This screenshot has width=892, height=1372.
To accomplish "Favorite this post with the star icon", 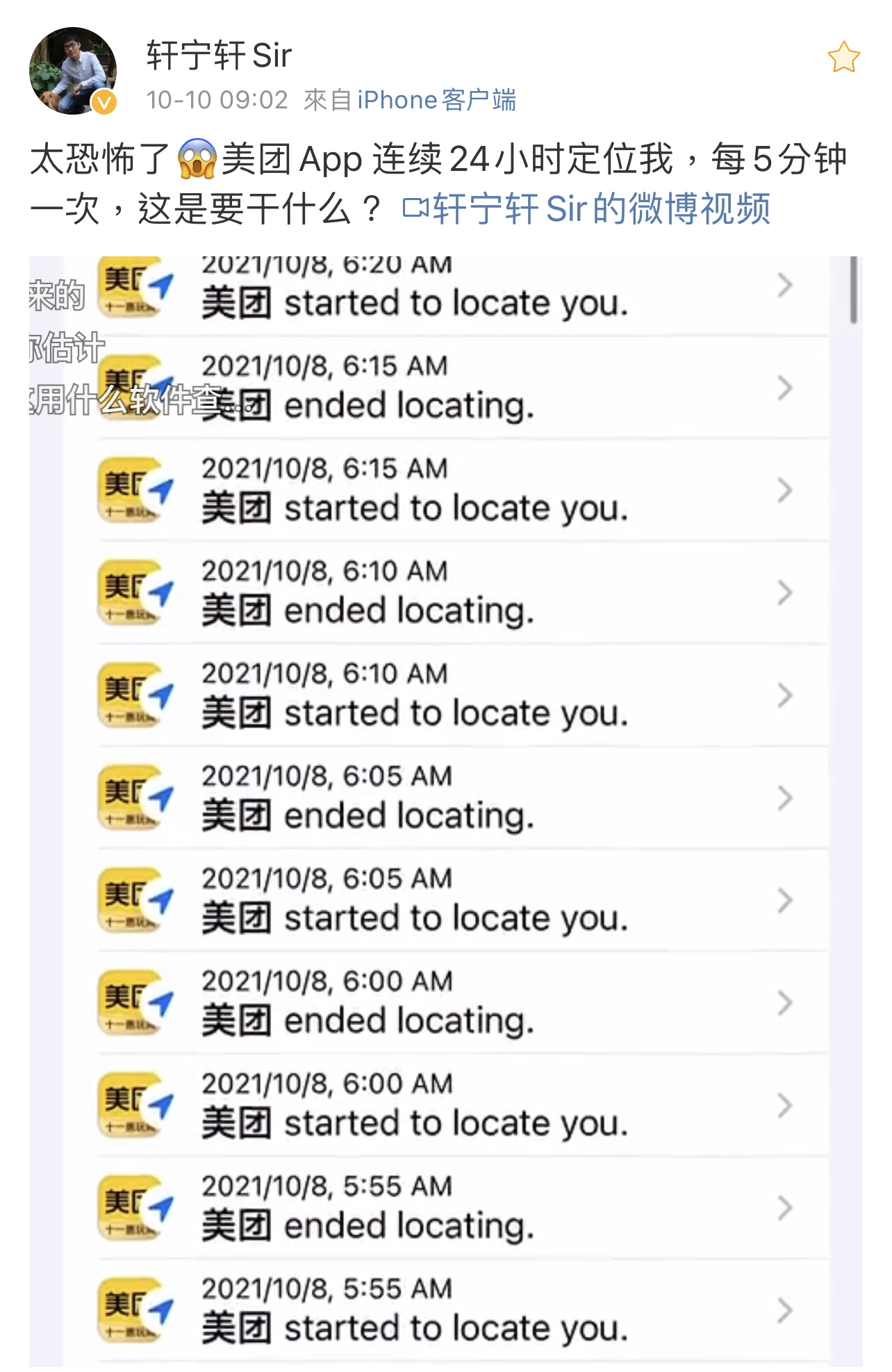I will click(843, 58).
